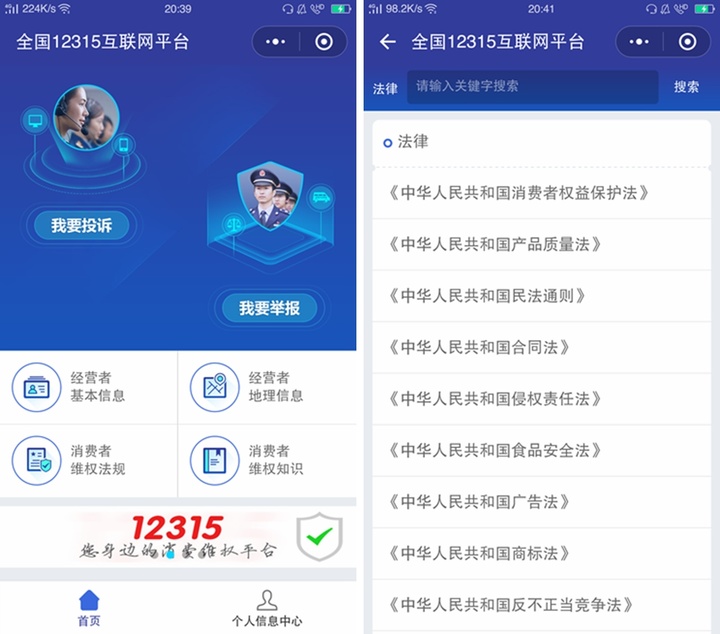
Task: Go back with the arrow icon
Action: pyautogui.click(x=388, y=42)
